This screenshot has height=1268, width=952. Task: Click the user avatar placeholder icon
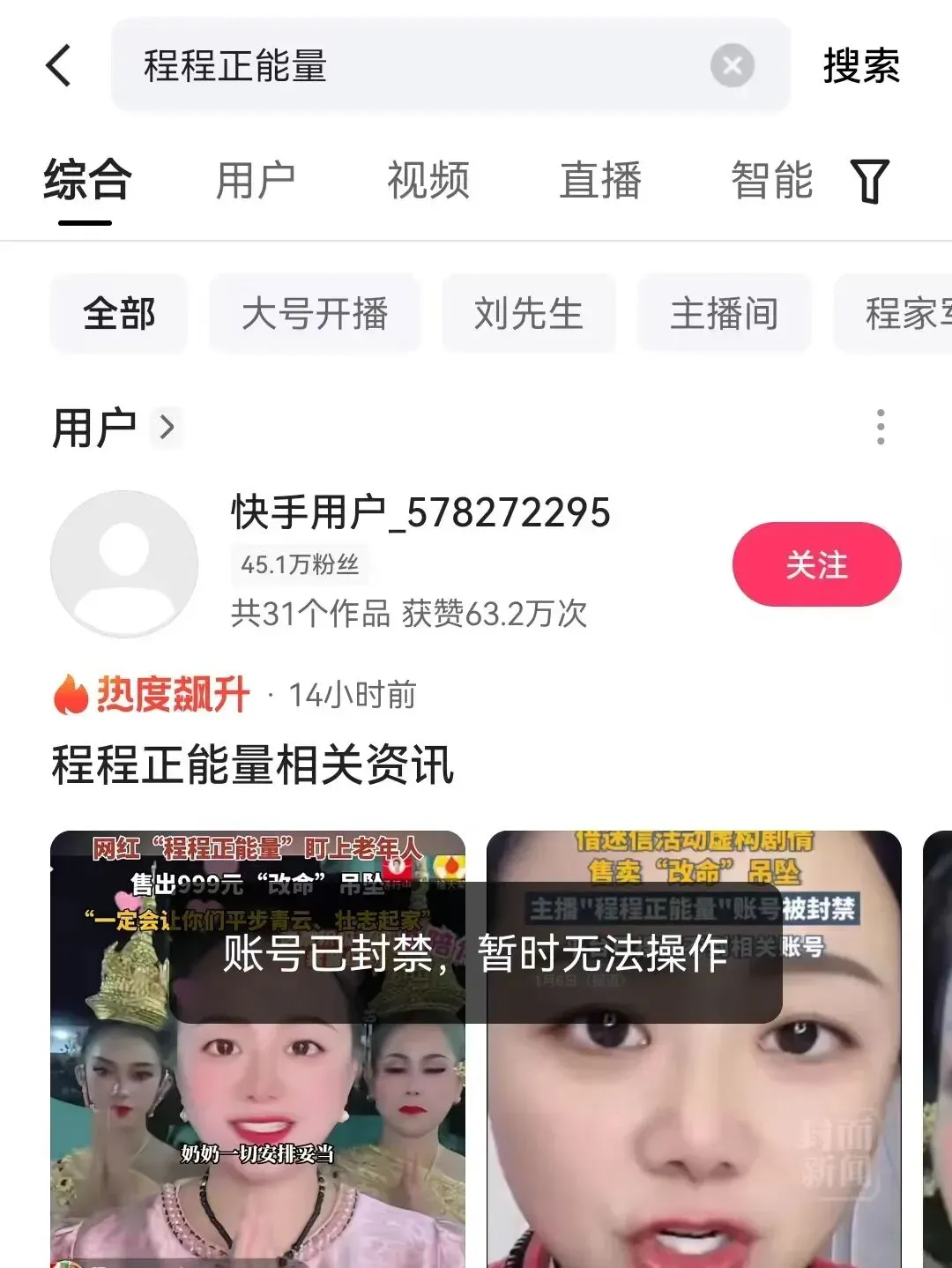(125, 563)
